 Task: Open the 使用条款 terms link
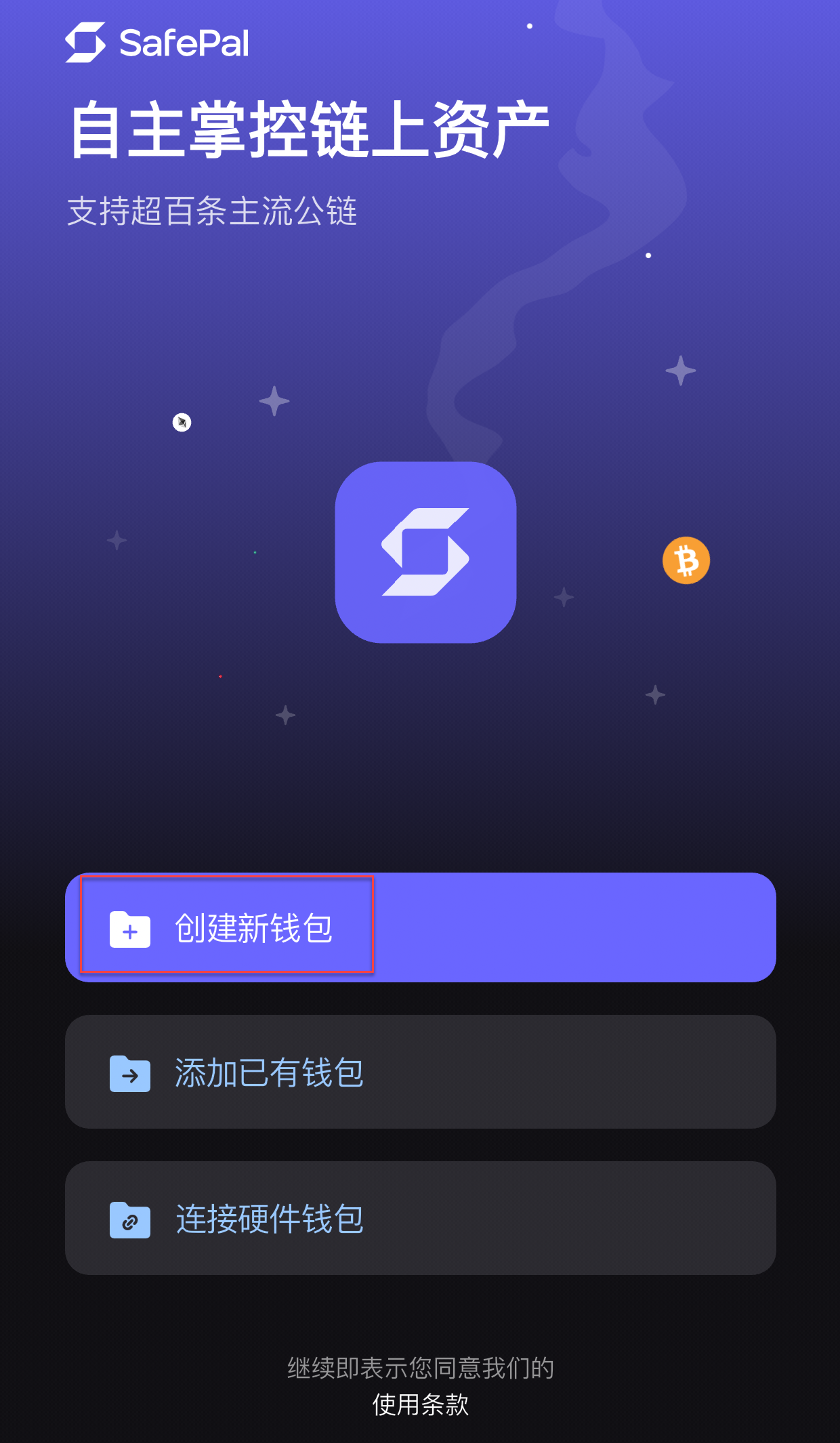click(x=420, y=1404)
